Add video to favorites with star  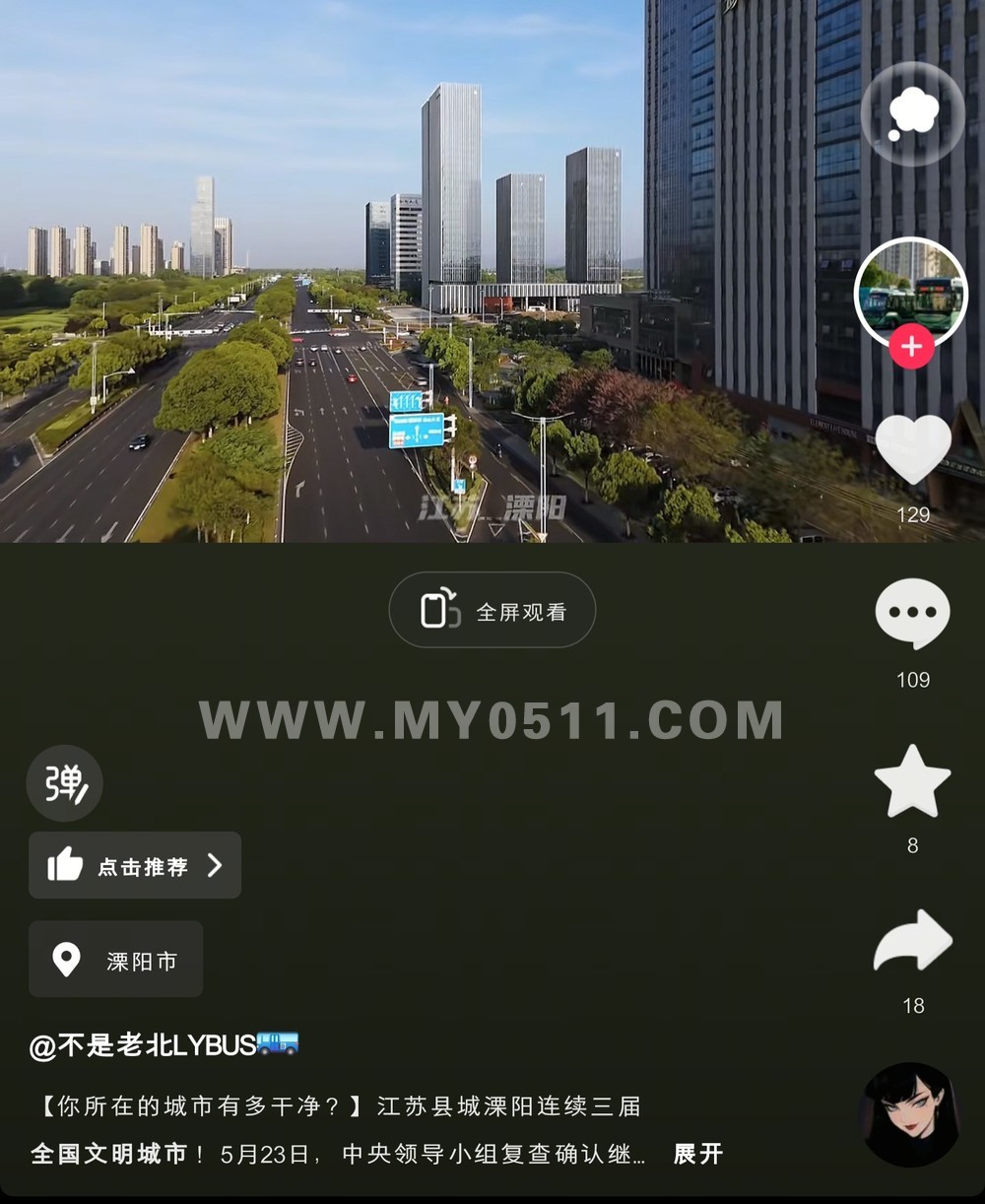tap(912, 782)
